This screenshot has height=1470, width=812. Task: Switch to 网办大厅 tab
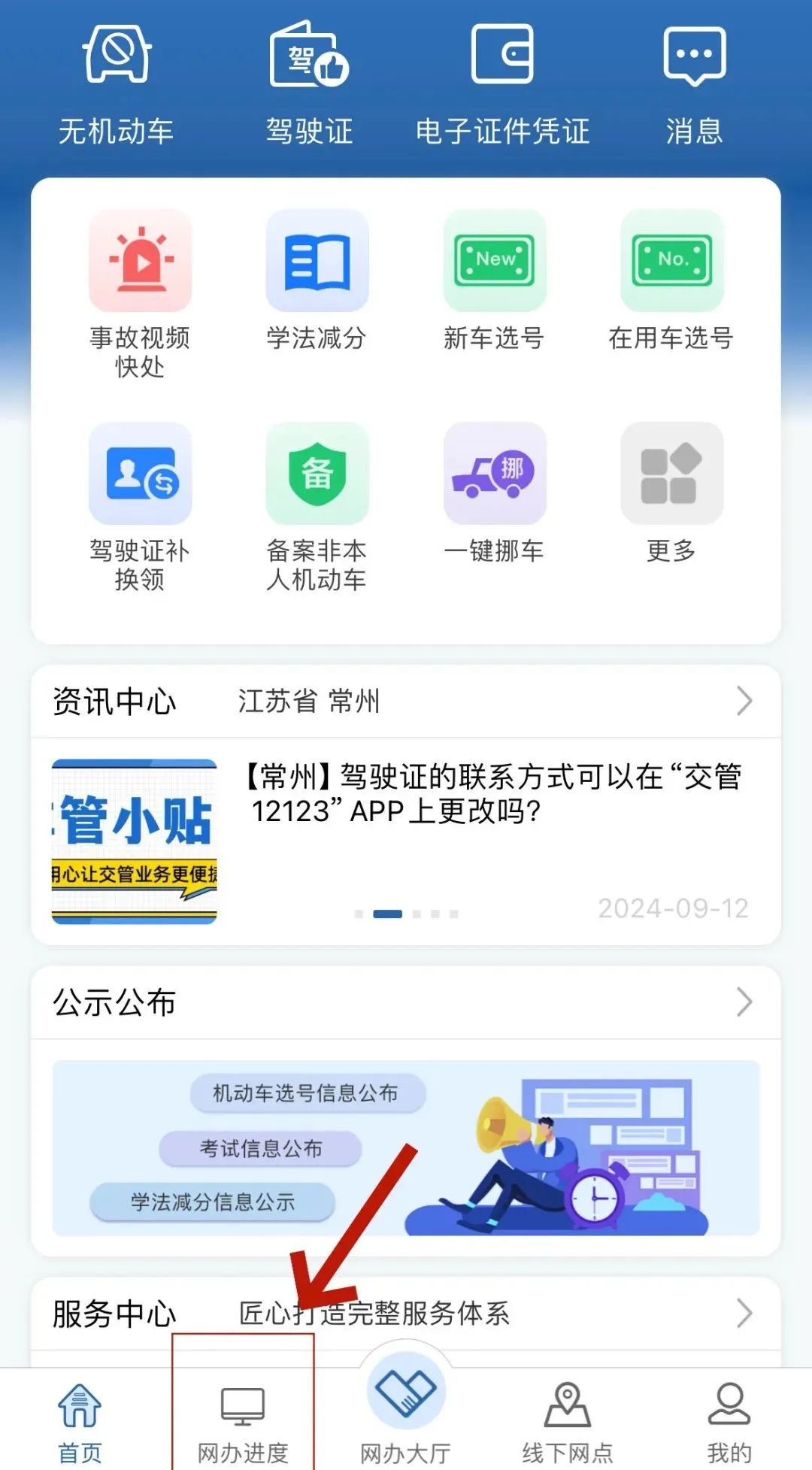tap(405, 1414)
